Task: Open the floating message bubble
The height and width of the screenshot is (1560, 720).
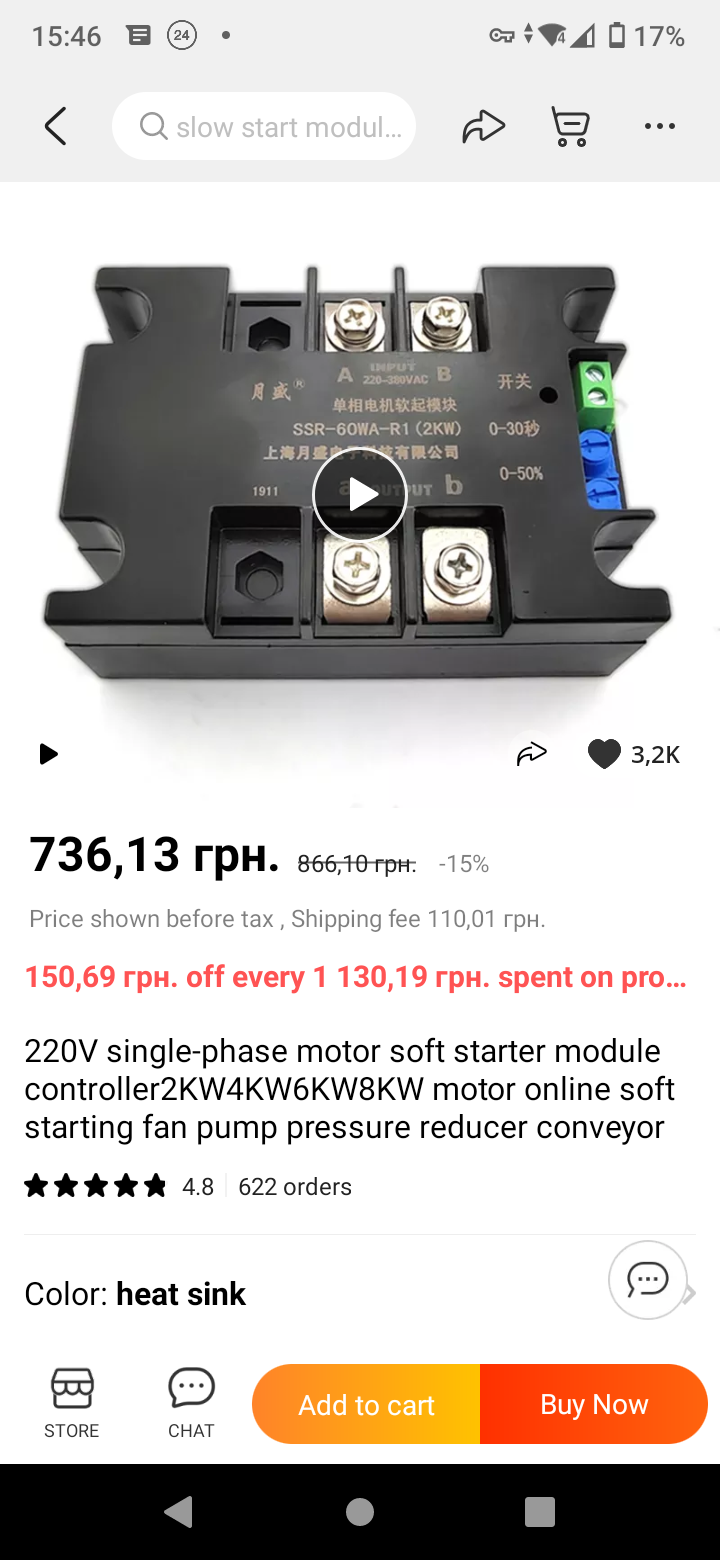Action: pyautogui.click(x=648, y=1279)
